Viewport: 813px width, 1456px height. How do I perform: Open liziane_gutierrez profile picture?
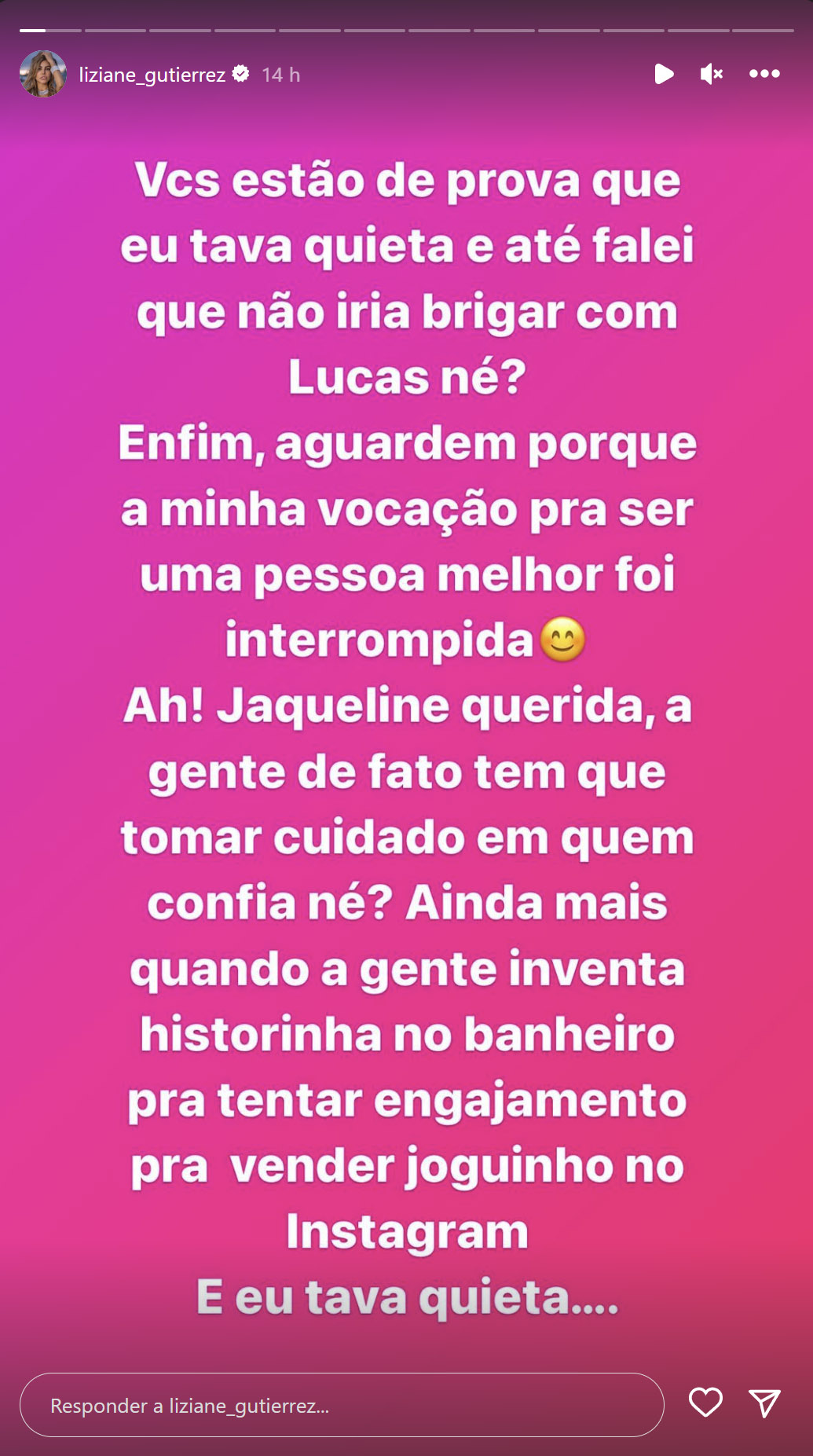coord(42,75)
